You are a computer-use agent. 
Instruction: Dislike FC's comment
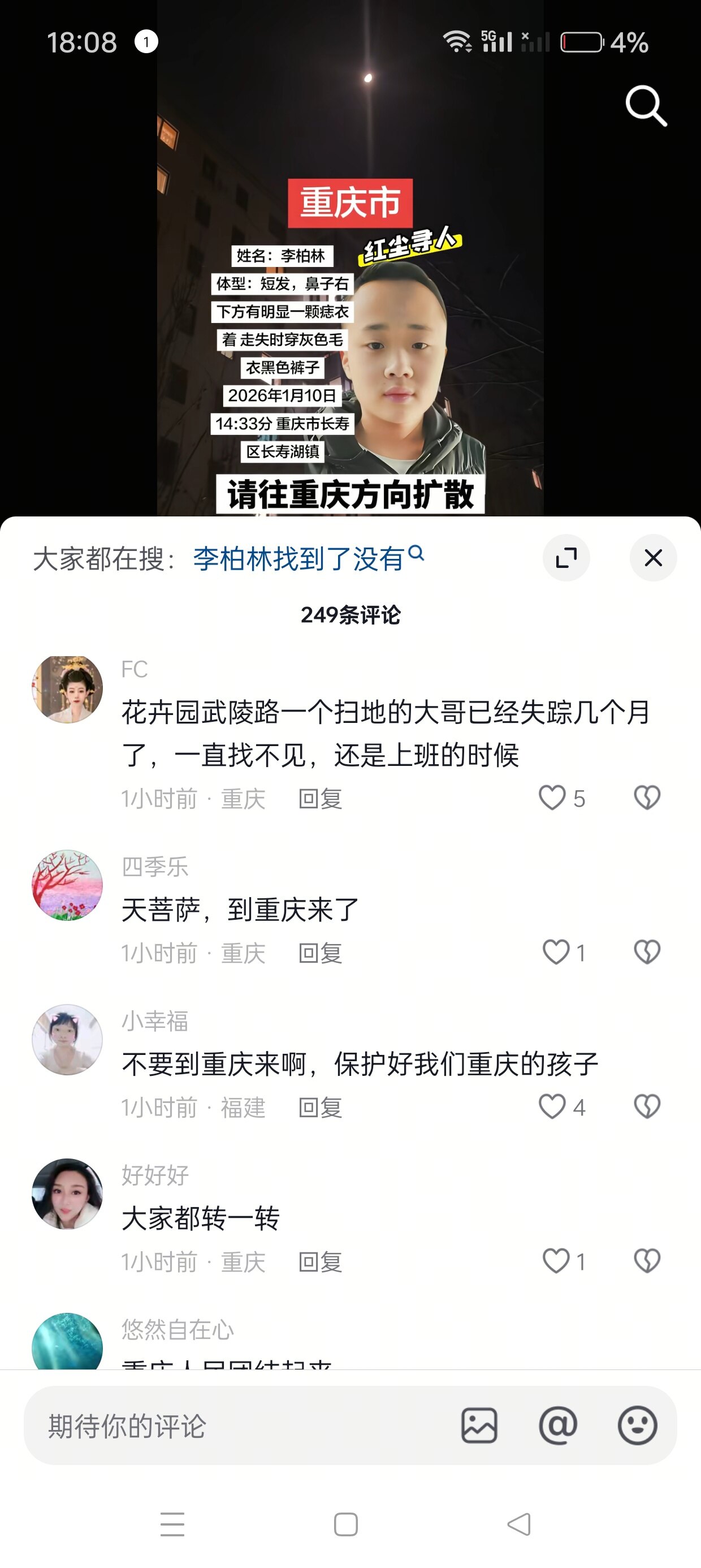coord(647,798)
